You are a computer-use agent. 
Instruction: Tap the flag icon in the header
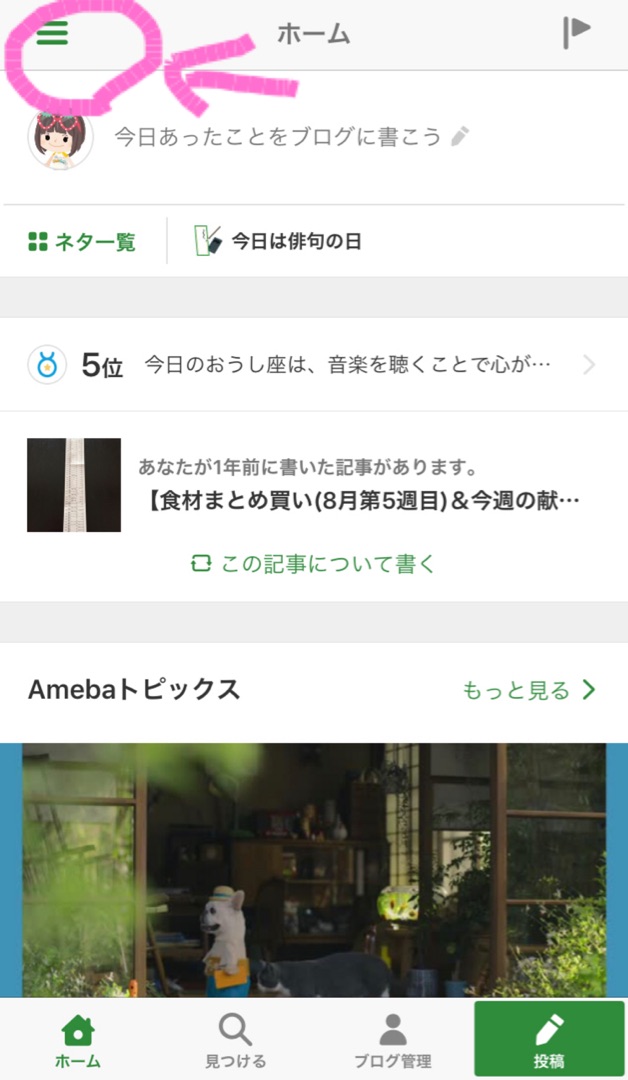[576, 33]
